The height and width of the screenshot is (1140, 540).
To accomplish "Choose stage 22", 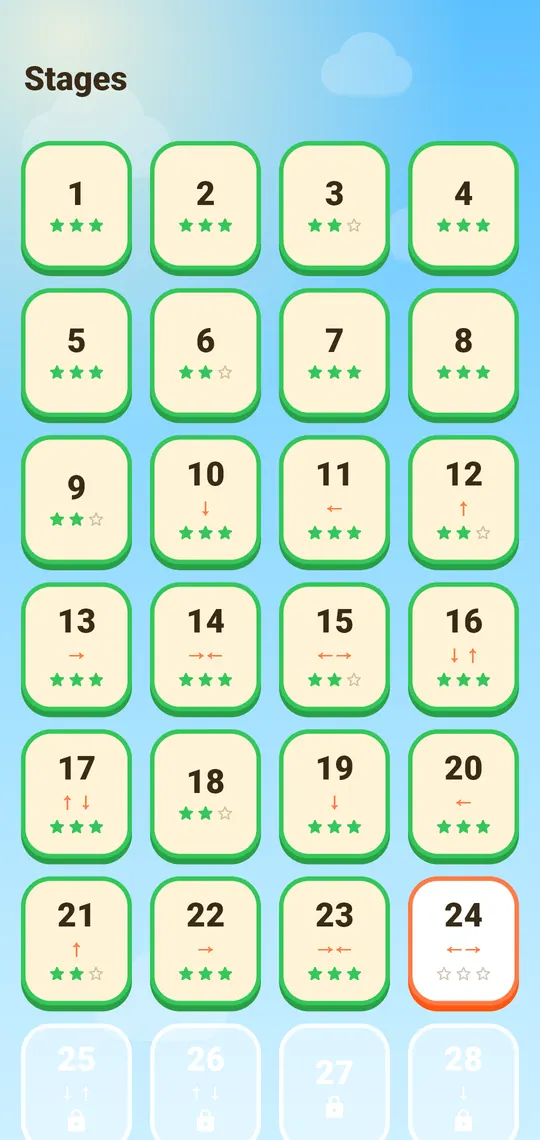I will coord(206,943).
